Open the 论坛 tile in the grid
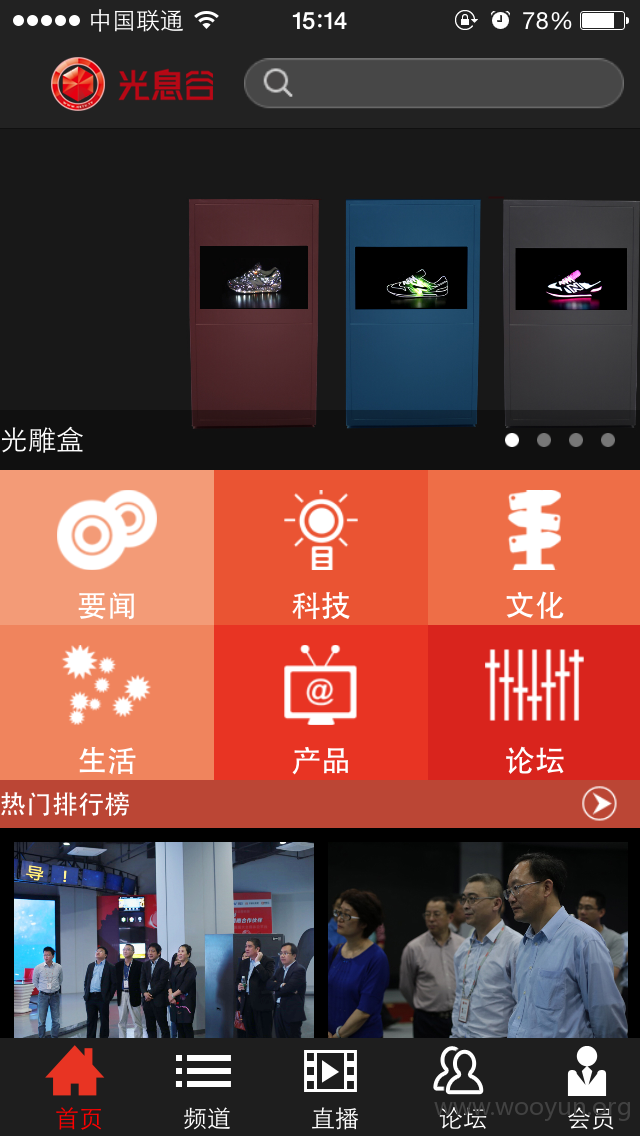This screenshot has height=1136, width=640. (x=534, y=703)
